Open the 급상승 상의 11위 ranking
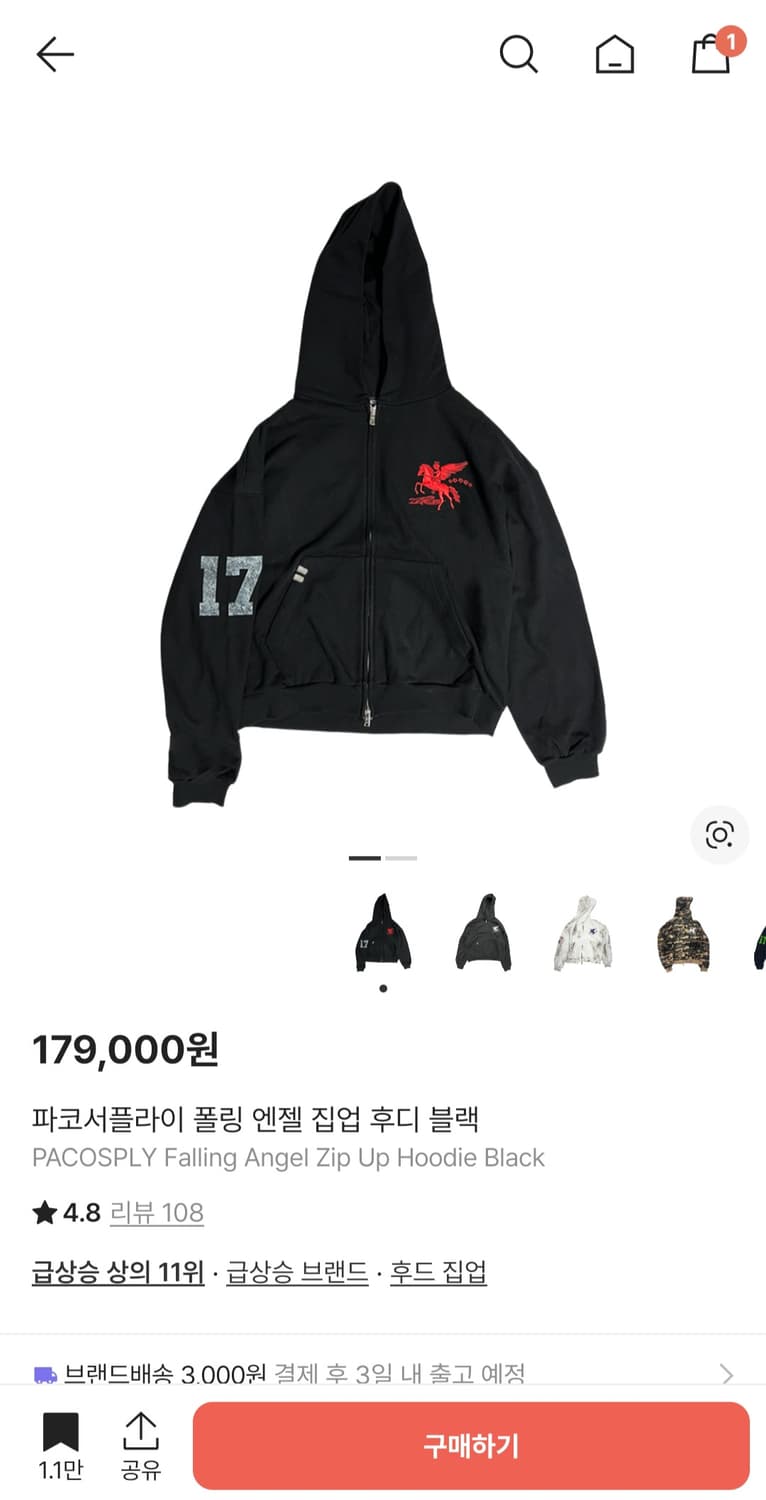 (118, 1271)
